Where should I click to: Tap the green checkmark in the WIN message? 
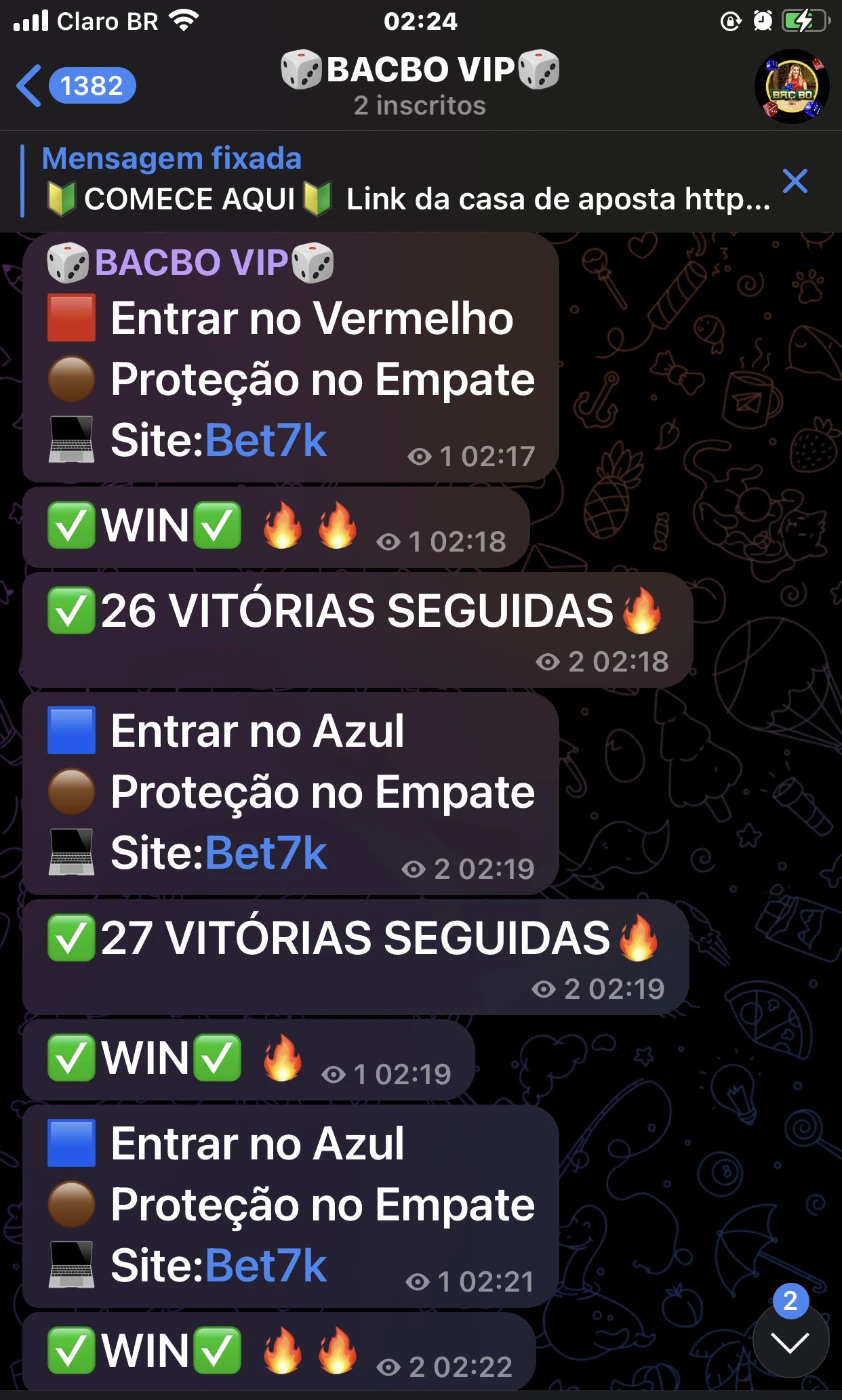[70, 525]
